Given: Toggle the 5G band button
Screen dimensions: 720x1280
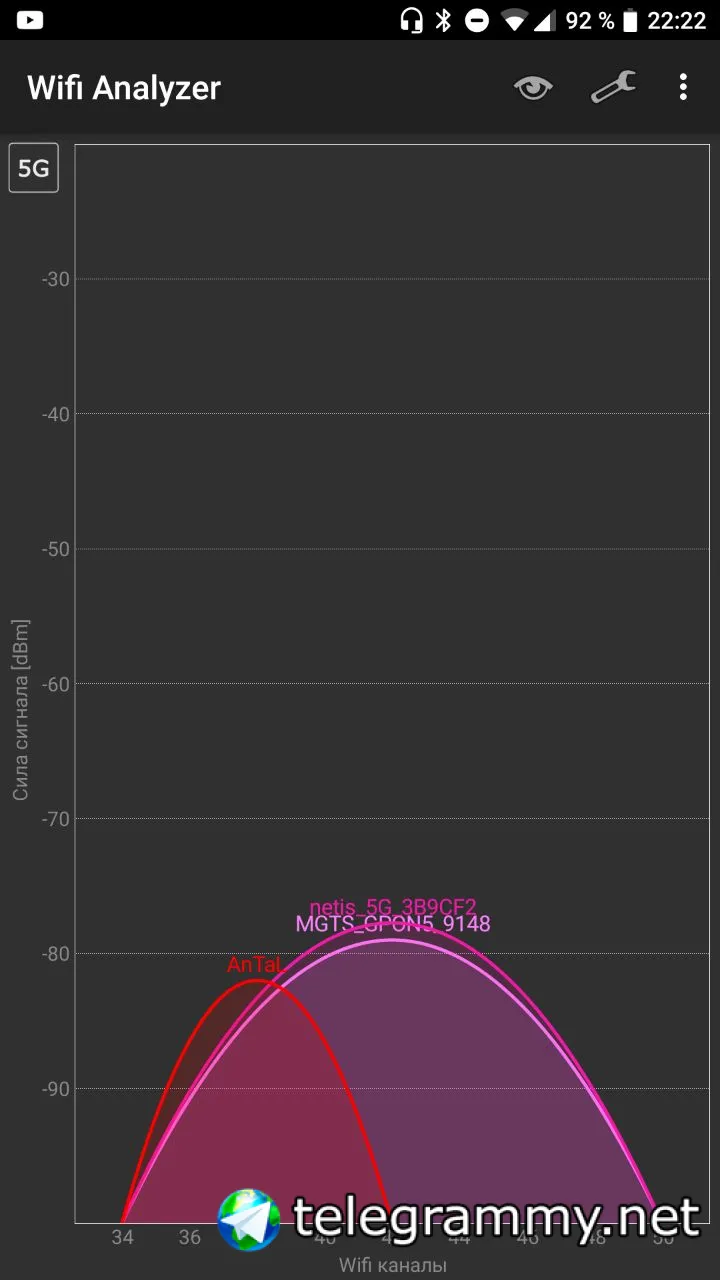Looking at the screenshot, I should click(34, 168).
